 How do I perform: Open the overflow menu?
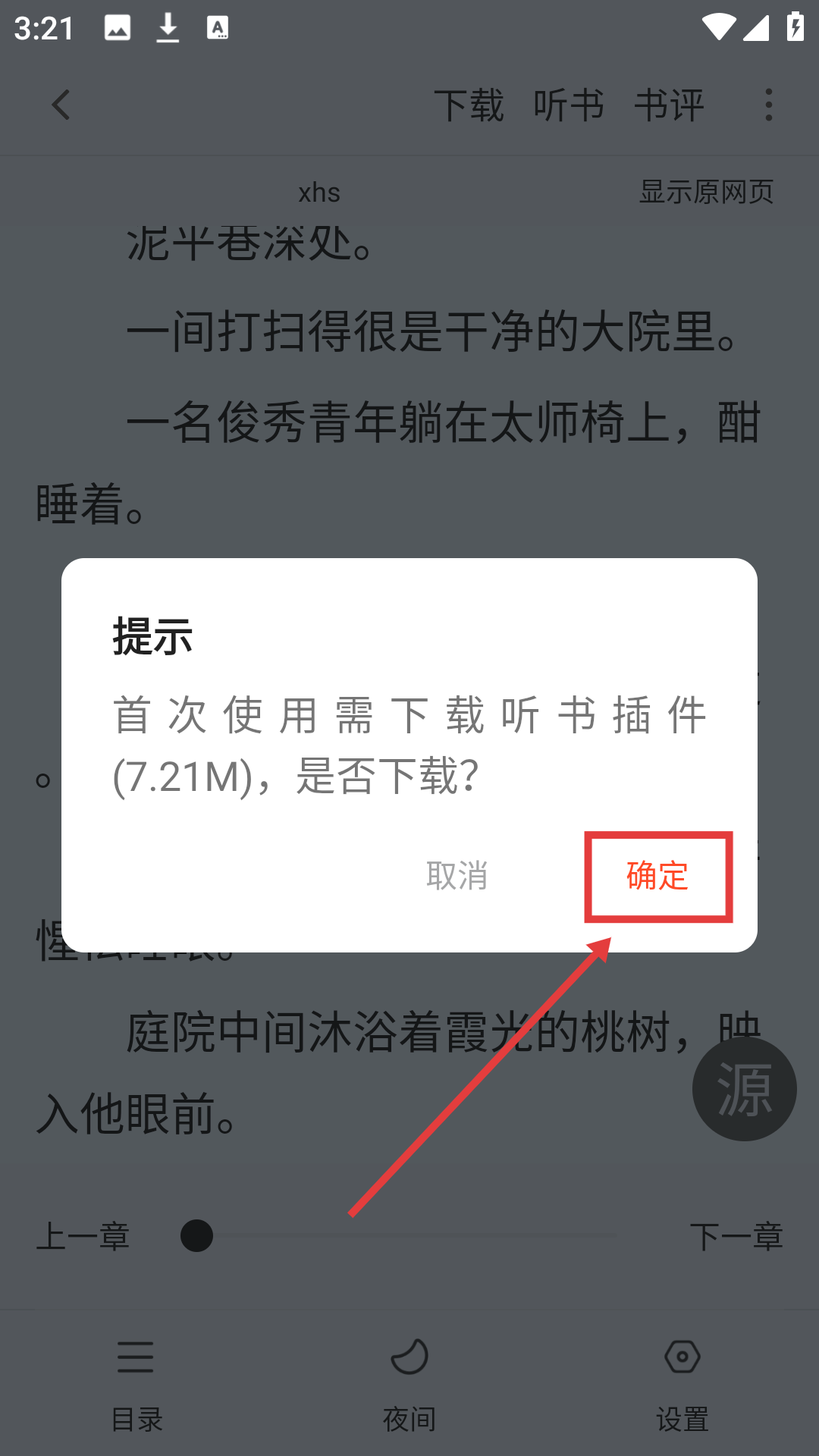[x=768, y=105]
